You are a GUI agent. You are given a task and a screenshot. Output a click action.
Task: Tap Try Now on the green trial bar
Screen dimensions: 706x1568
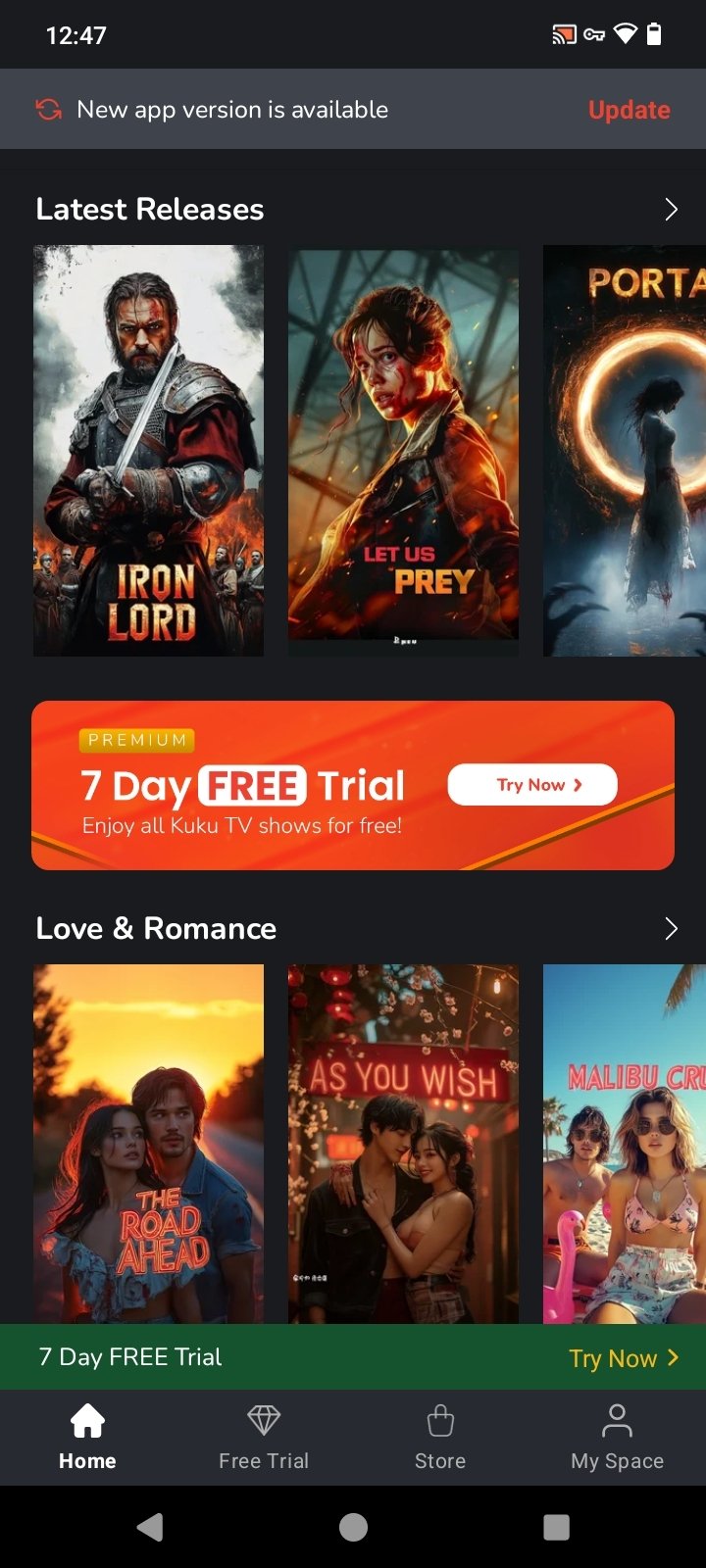tap(624, 1358)
